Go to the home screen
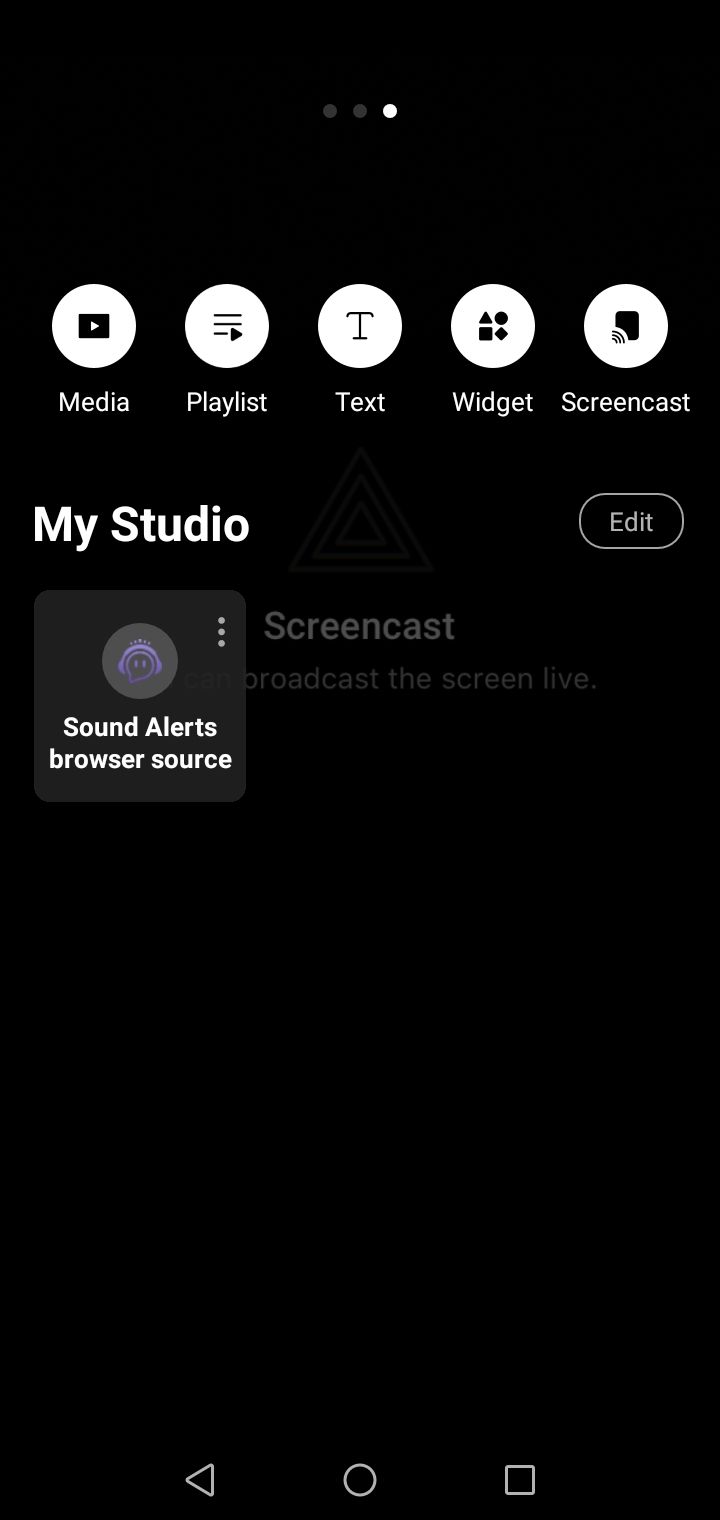This screenshot has height=1520, width=720. 360,1480
